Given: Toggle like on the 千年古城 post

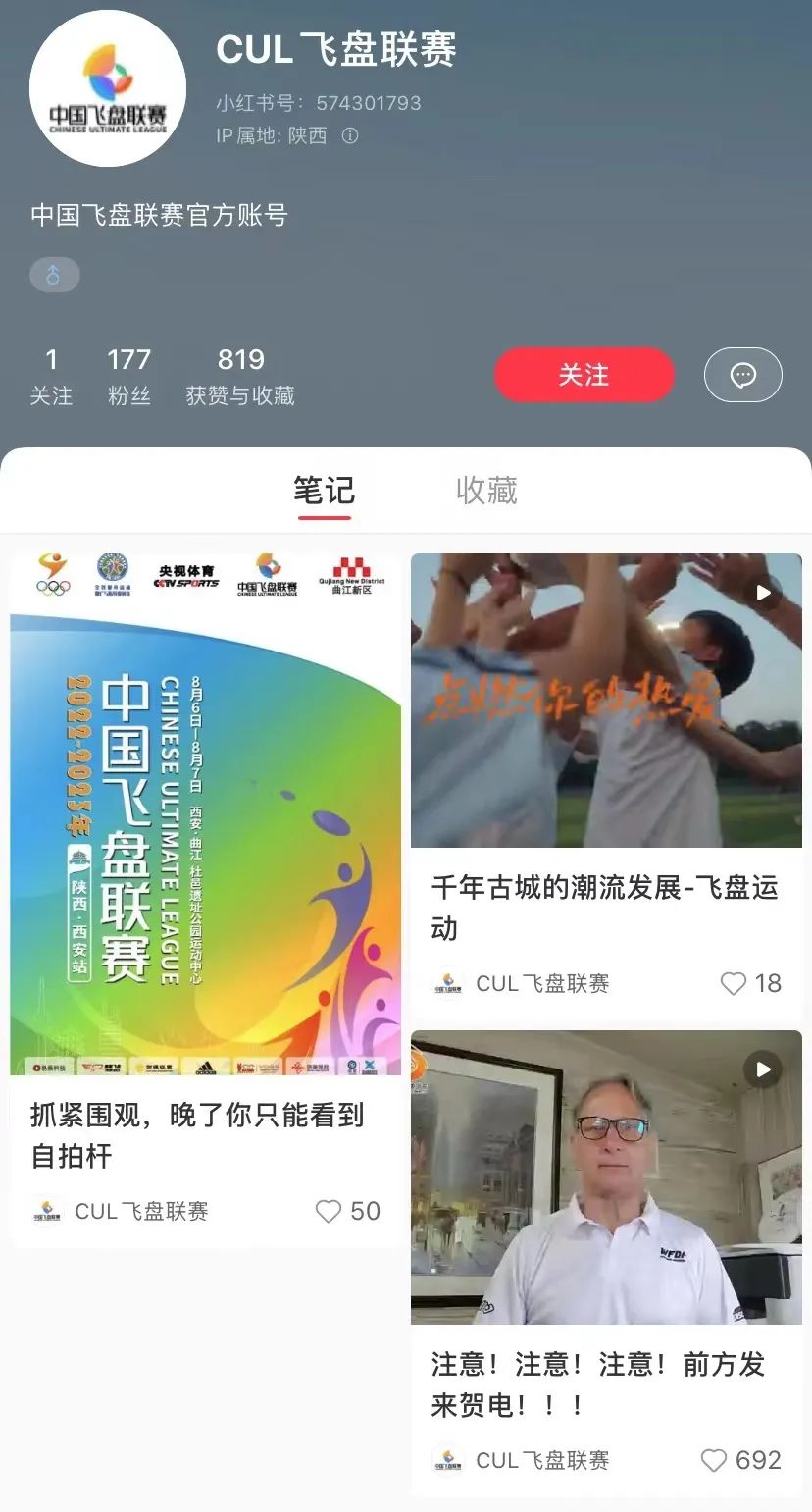Looking at the screenshot, I should [x=733, y=984].
